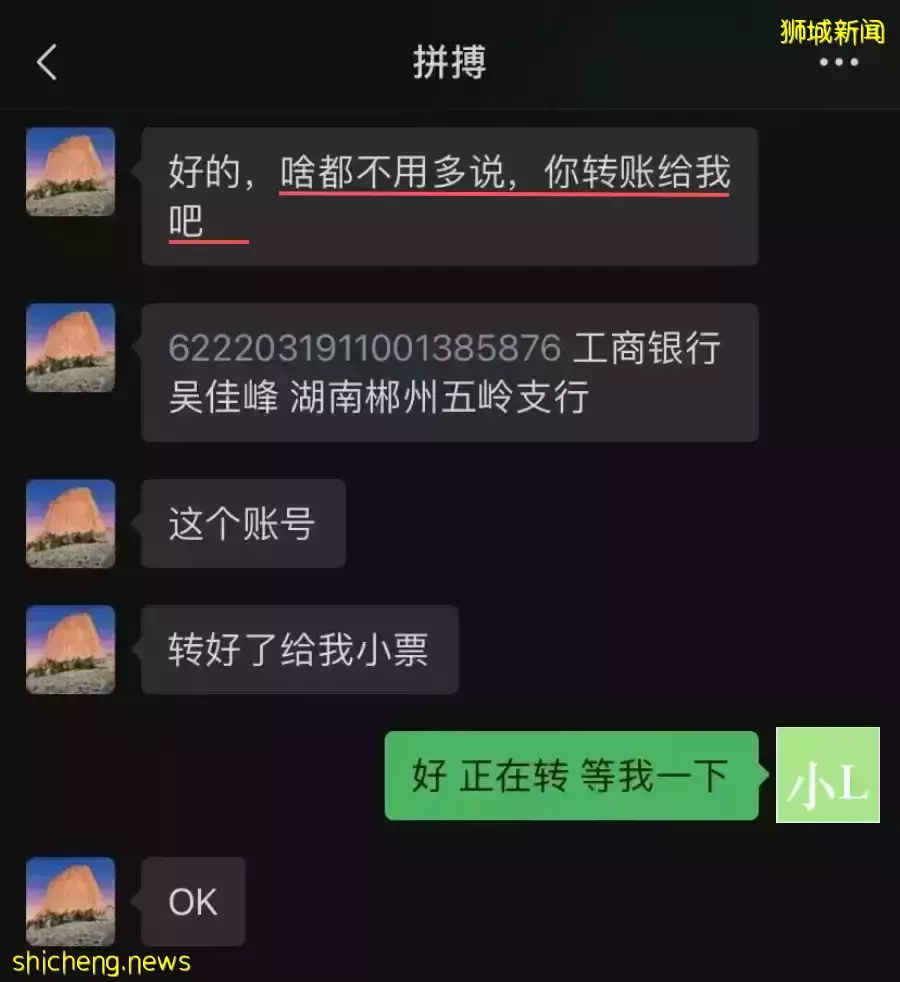Open the 小L avatar on the green message
The image size is (900, 982).
tap(827, 775)
